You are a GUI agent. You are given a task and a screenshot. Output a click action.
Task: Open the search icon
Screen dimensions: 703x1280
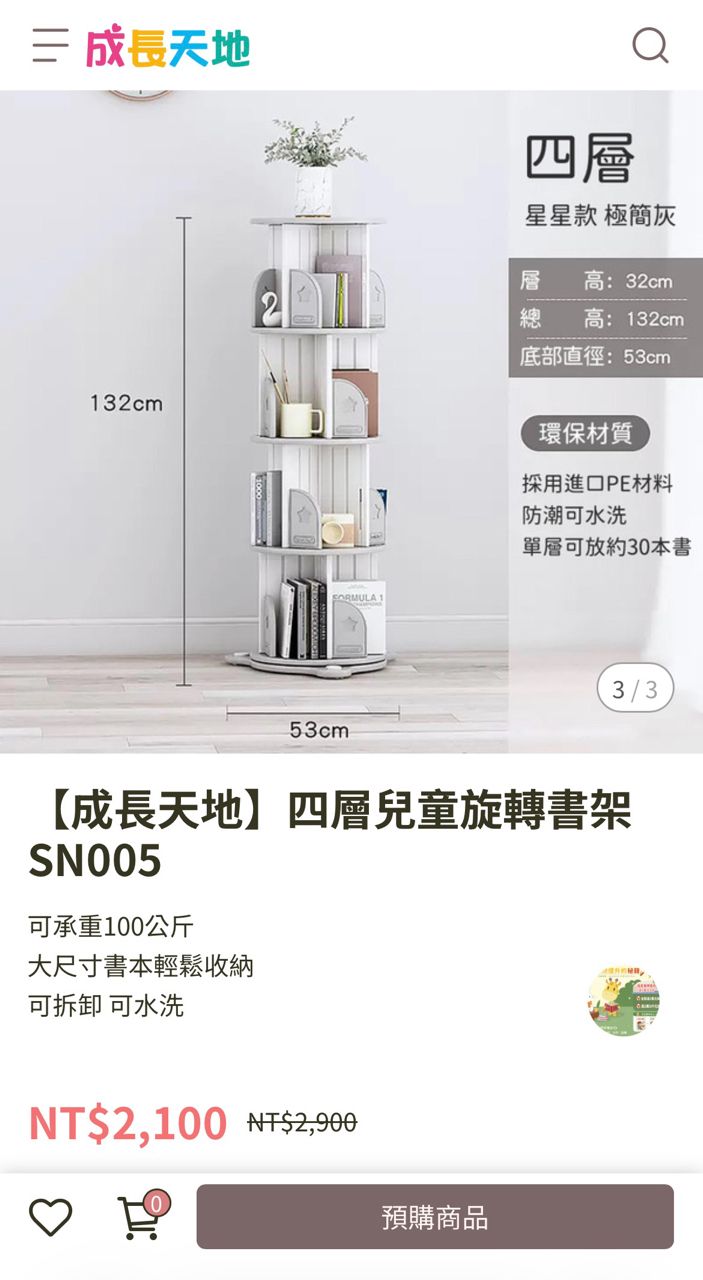click(x=650, y=45)
